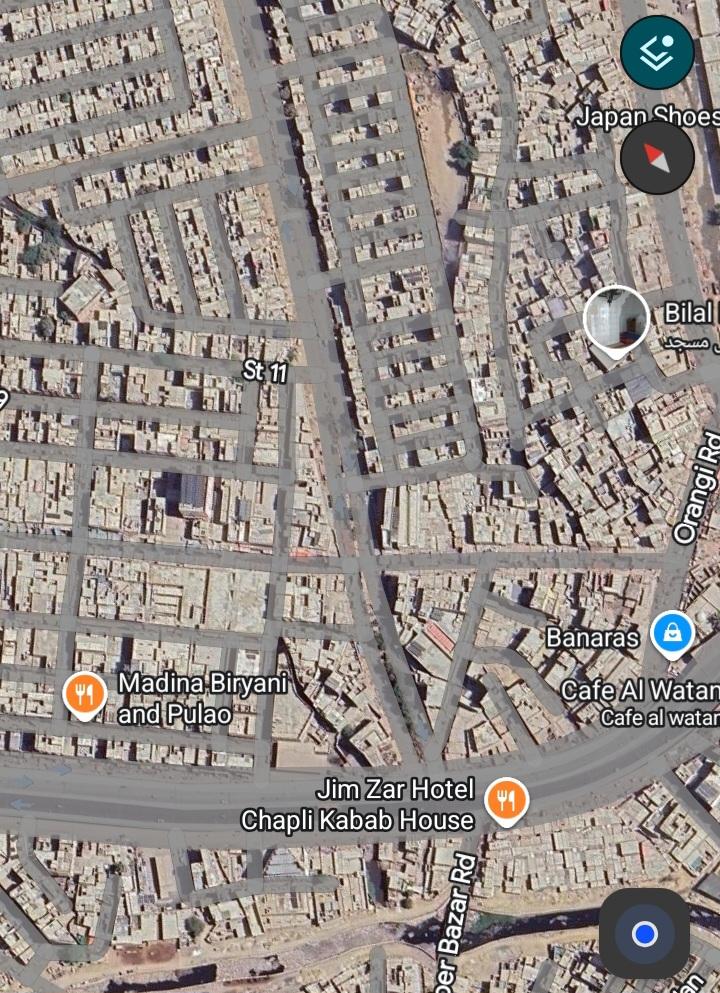
Task: Open Madina Biryani and Pulao restaurant pin
Action: pyautogui.click(x=85, y=695)
